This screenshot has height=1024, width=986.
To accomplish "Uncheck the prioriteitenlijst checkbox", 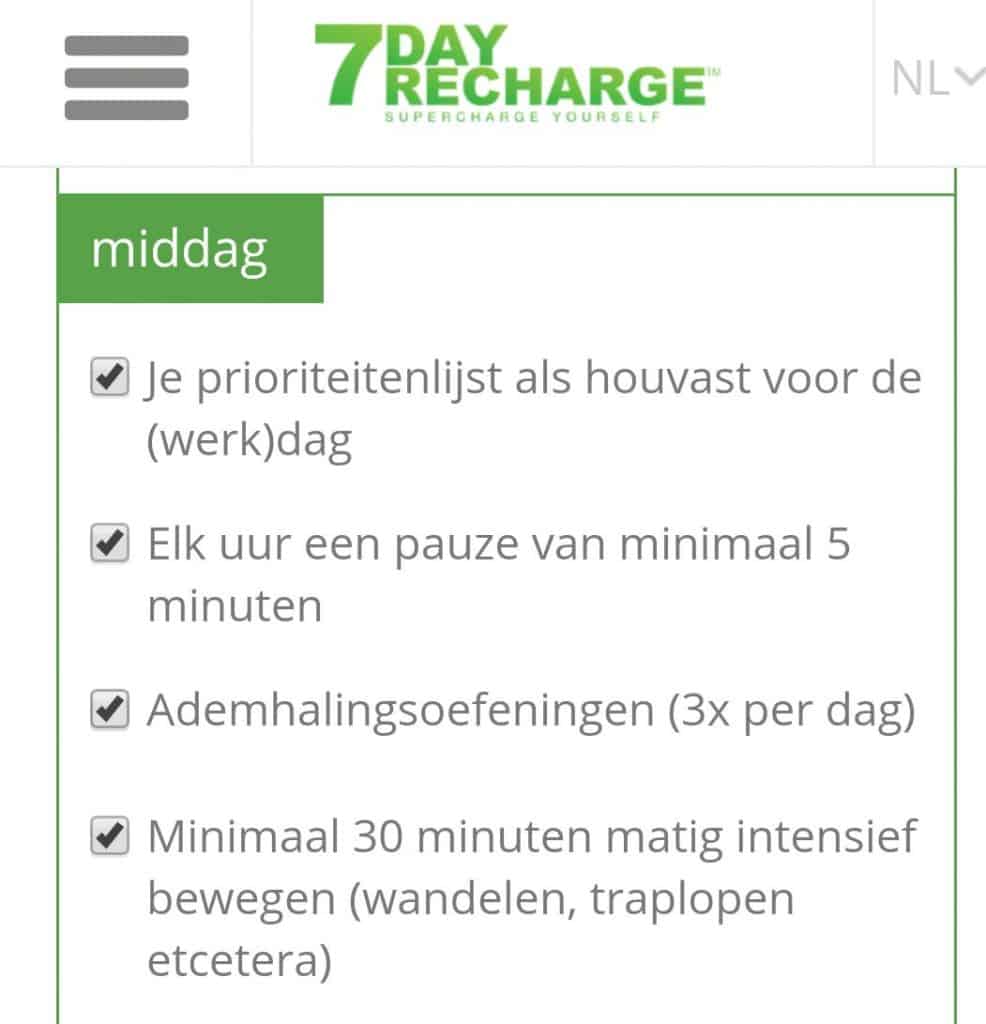I will pos(109,380).
